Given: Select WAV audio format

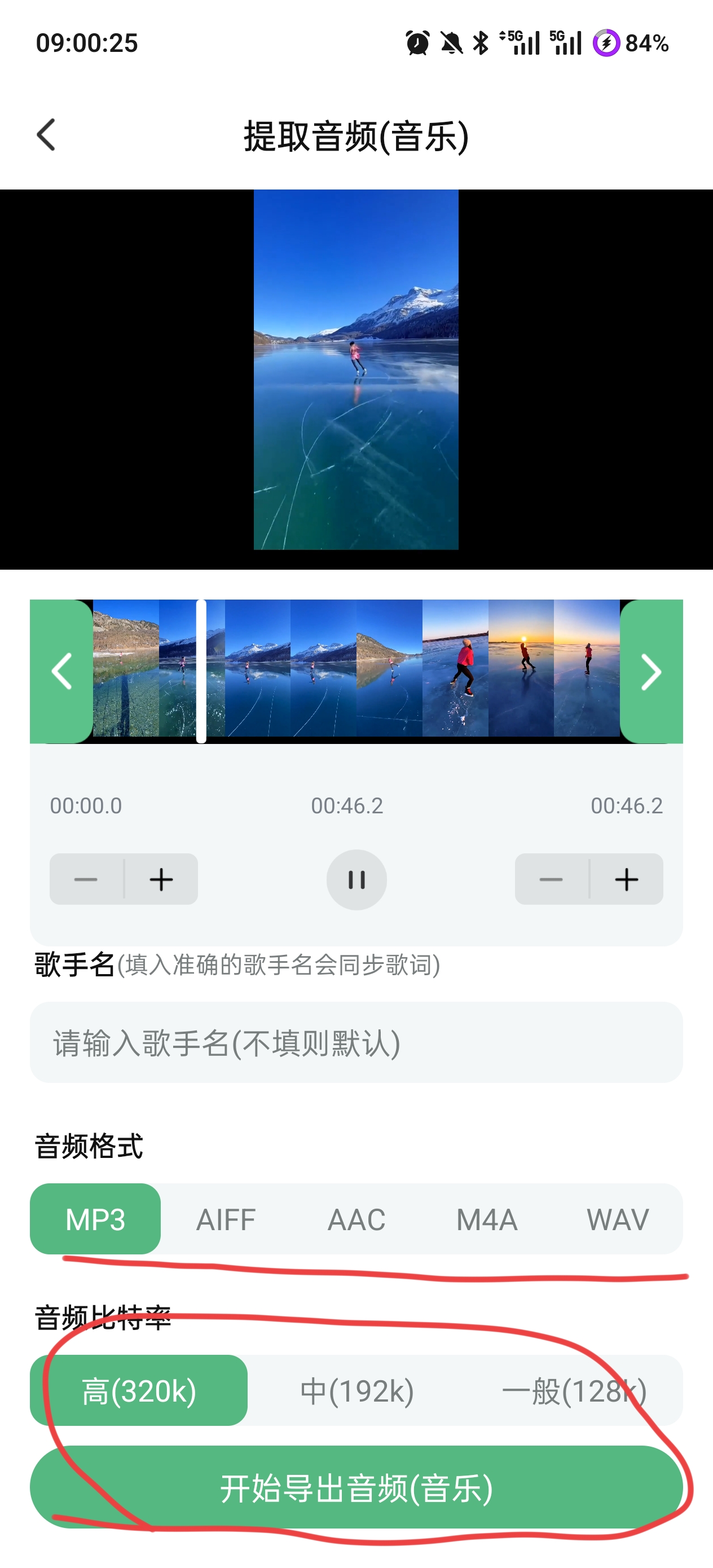Looking at the screenshot, I should point(618,1219).
